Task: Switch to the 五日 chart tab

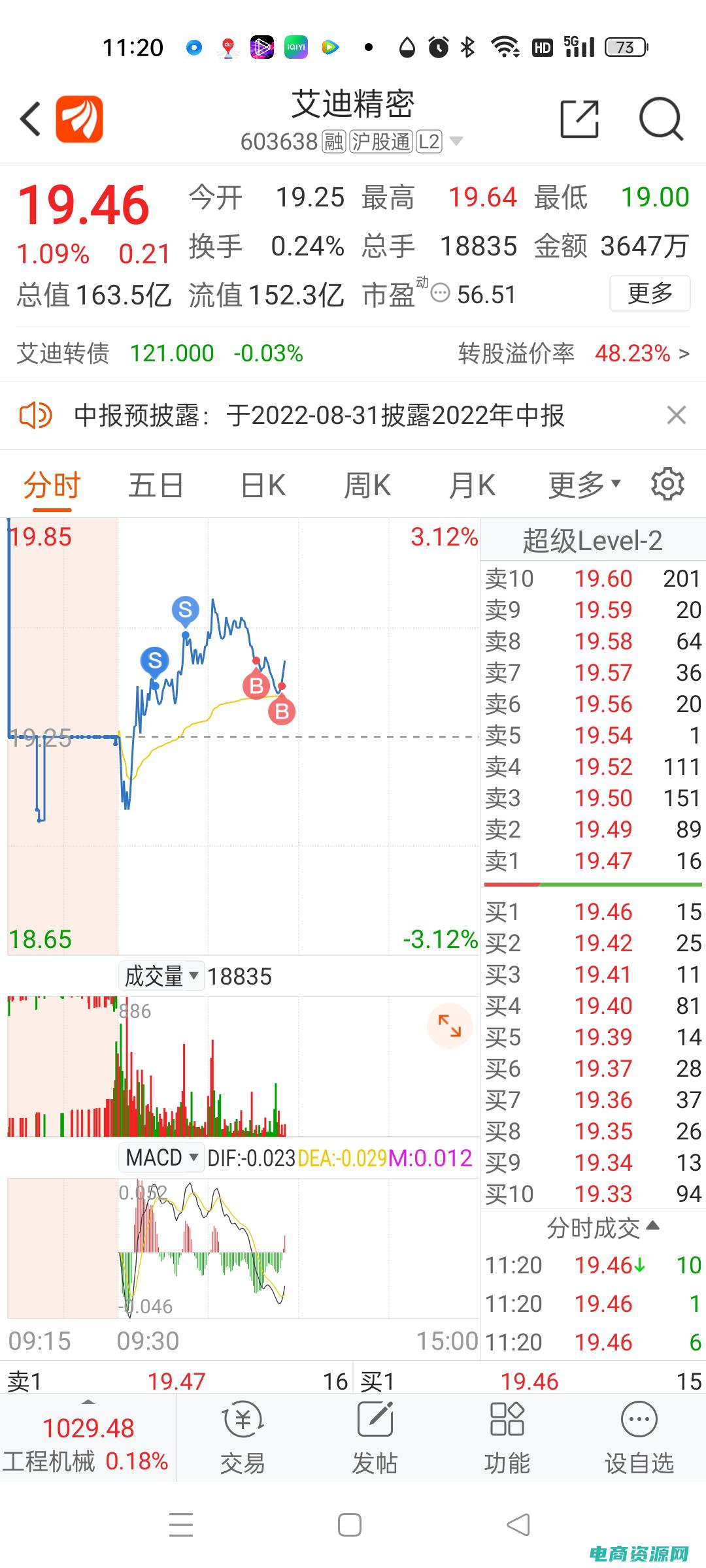Action: pyautogui.click(x=156, y=485)
